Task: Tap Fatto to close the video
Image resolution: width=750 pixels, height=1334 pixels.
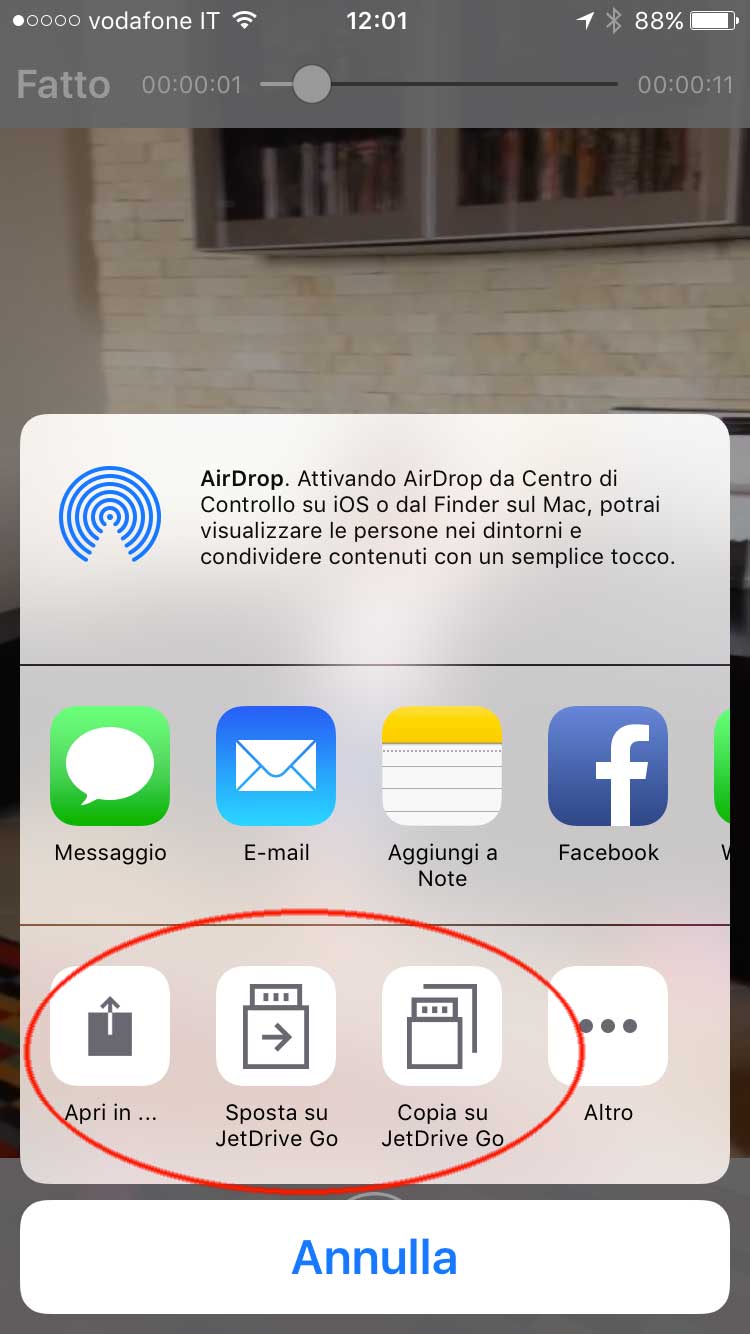Action: click(x=63, y=85)
